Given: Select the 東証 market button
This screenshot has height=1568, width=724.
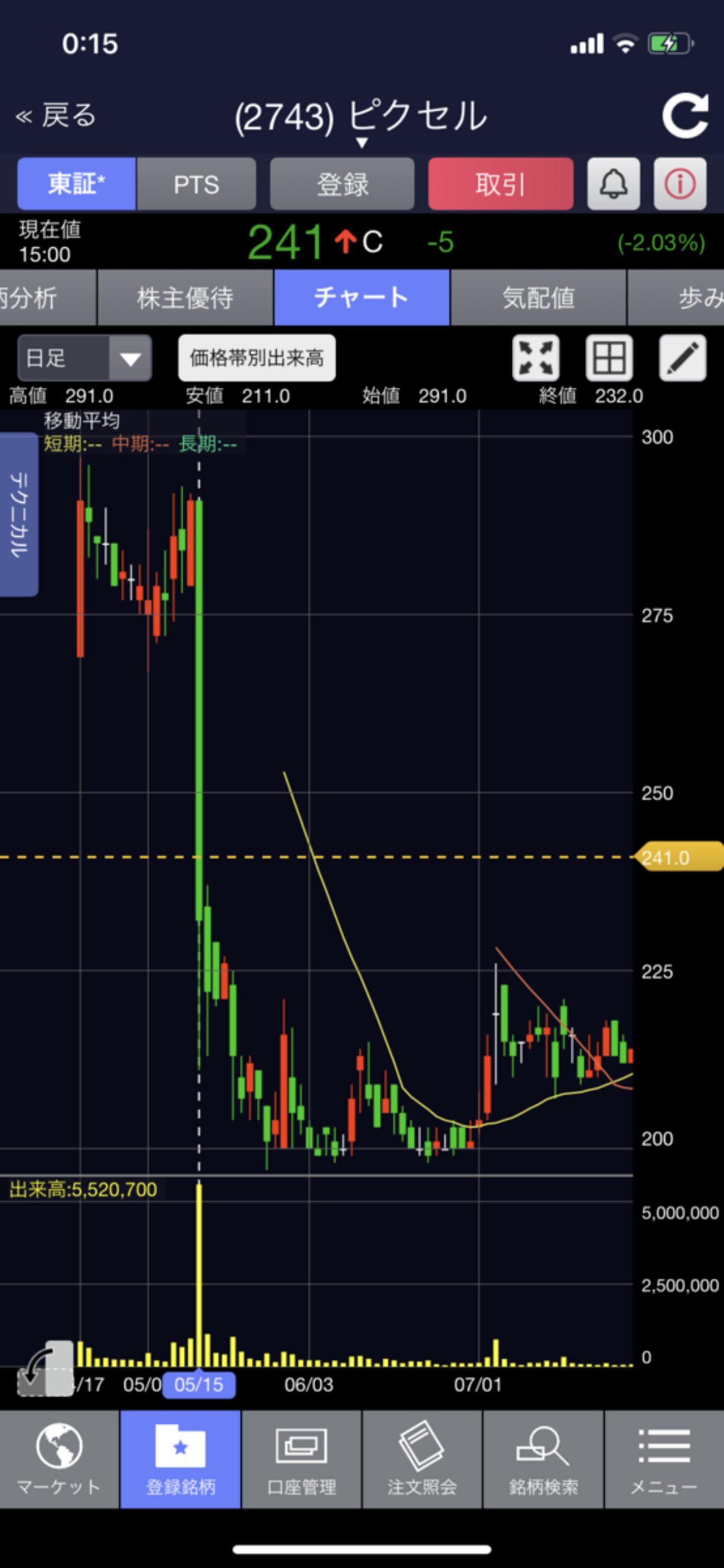Looking at the screenshot, I should (77, 184).
